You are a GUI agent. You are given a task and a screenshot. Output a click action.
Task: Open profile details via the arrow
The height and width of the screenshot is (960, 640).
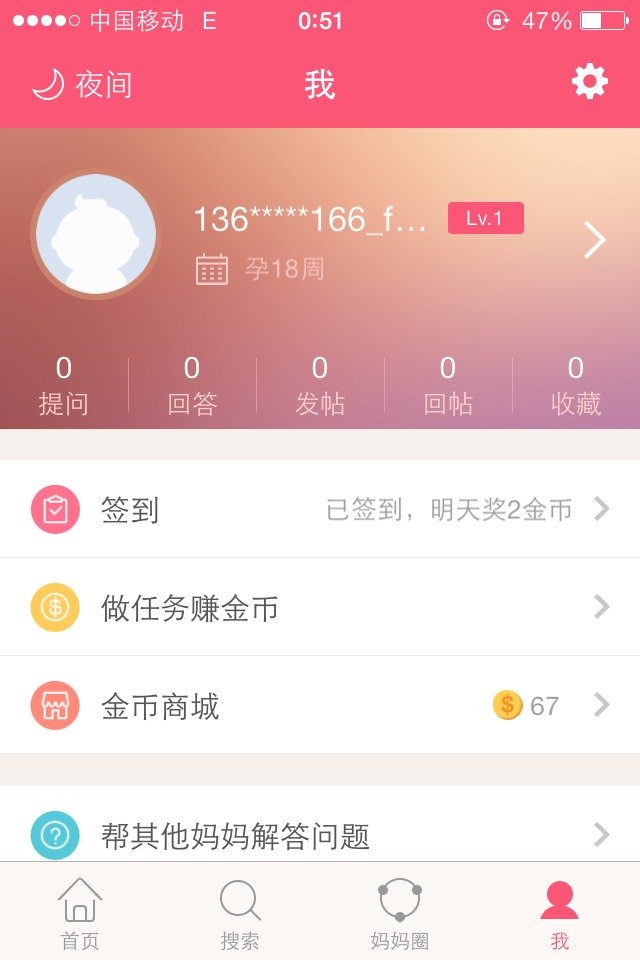[595, 240]
